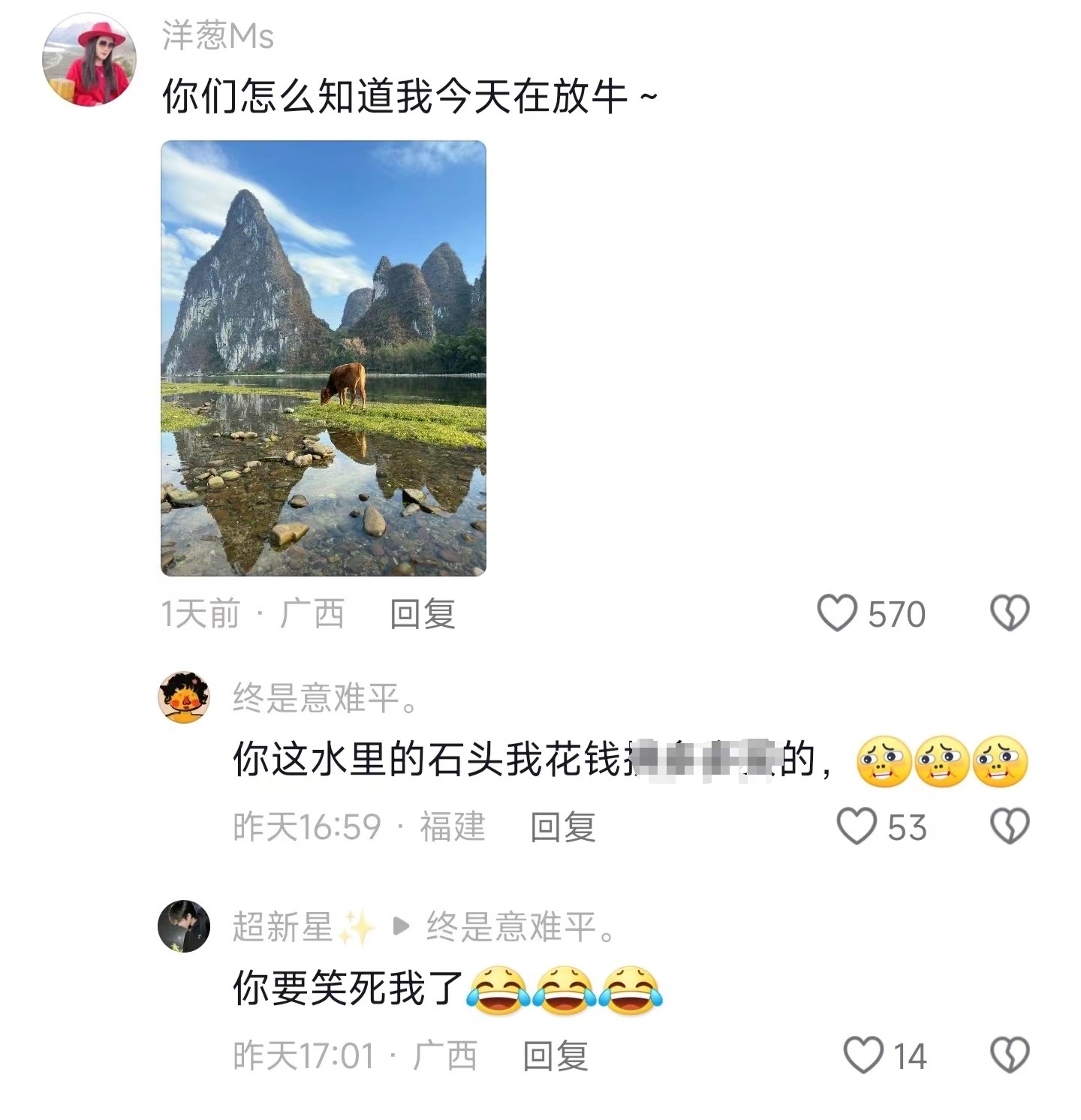
Task: Open the cow landscape photo in comment
Action: click(324, 358)
